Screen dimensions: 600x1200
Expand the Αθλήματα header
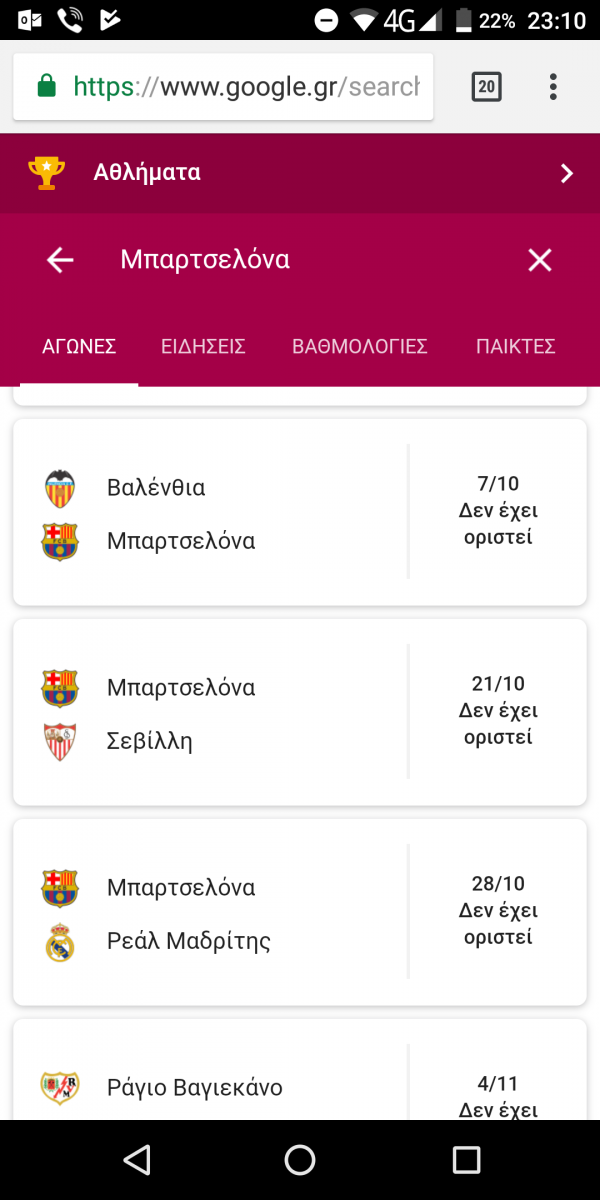(300, 173)
